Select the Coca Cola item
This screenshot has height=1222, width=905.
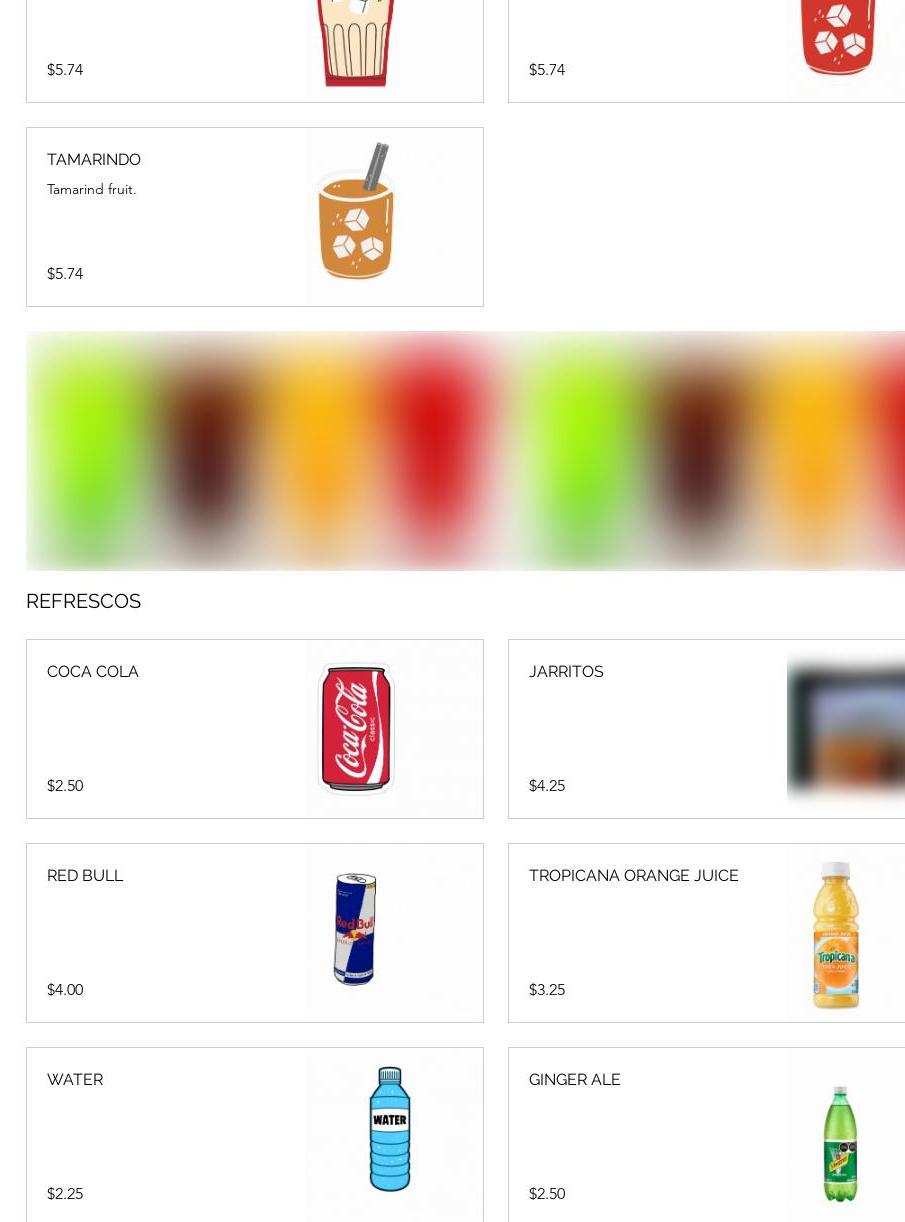click(254, 729)
